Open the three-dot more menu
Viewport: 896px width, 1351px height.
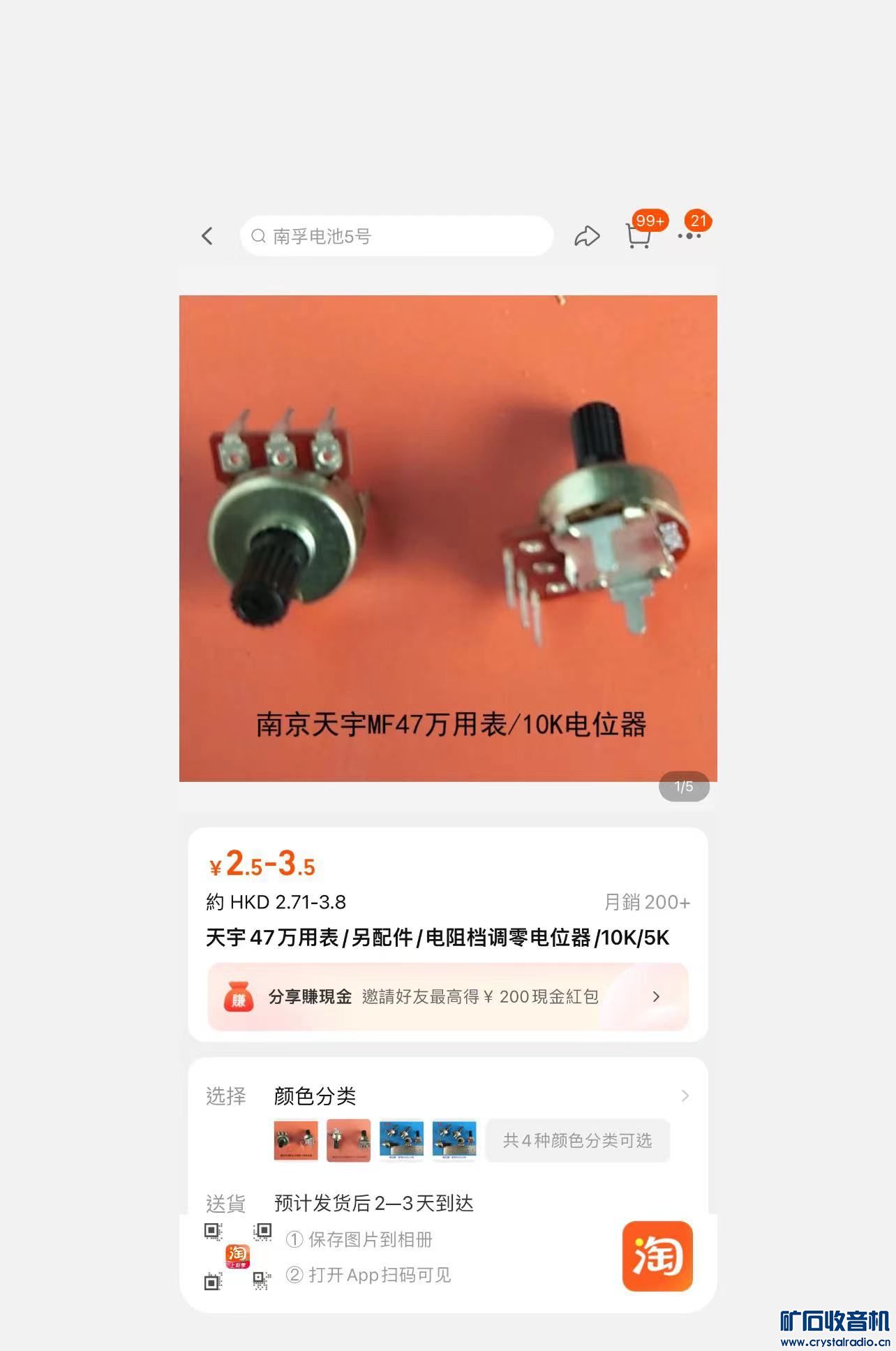[689, 236]
